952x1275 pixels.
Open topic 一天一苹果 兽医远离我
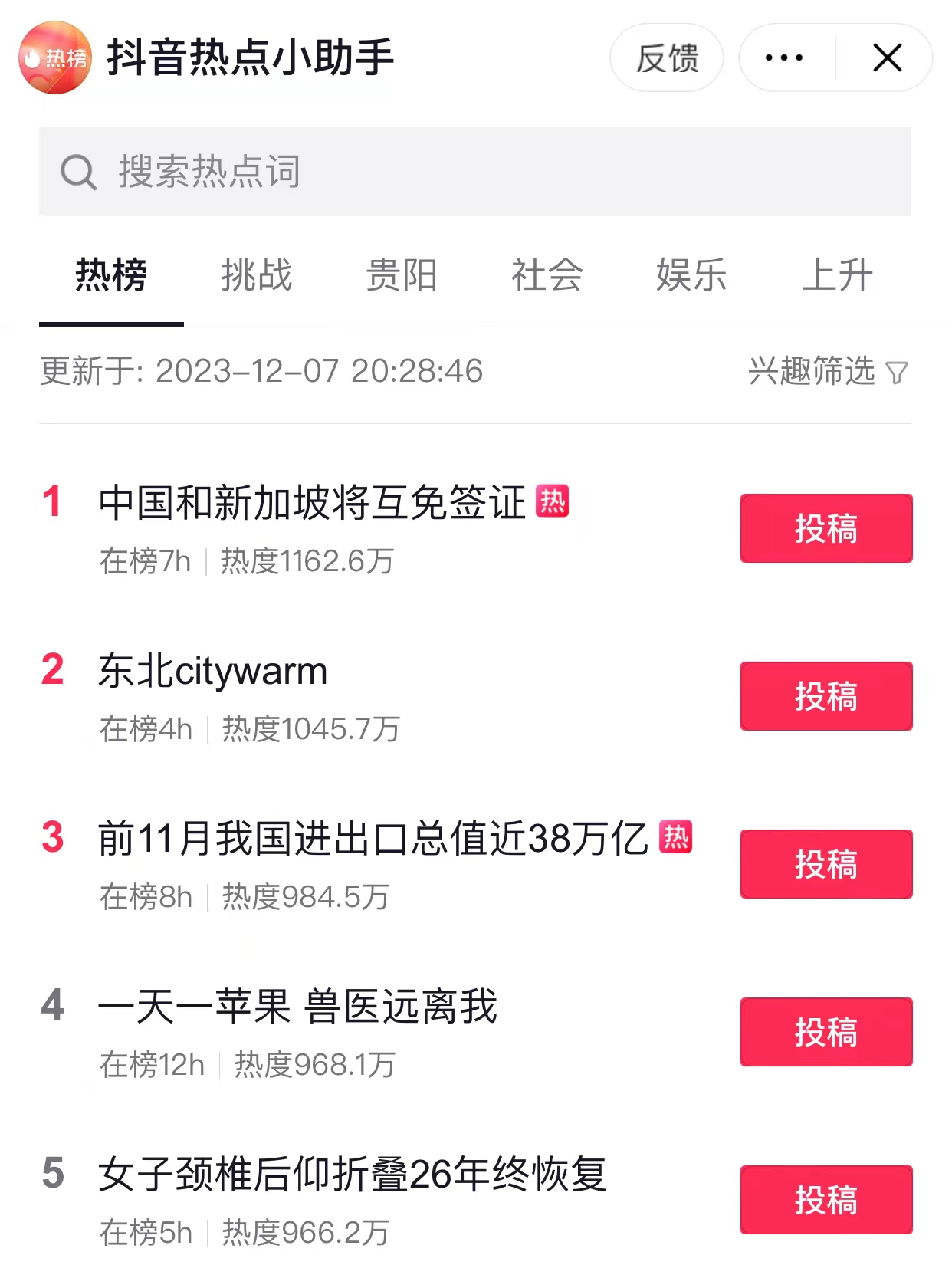(297, 1007)
